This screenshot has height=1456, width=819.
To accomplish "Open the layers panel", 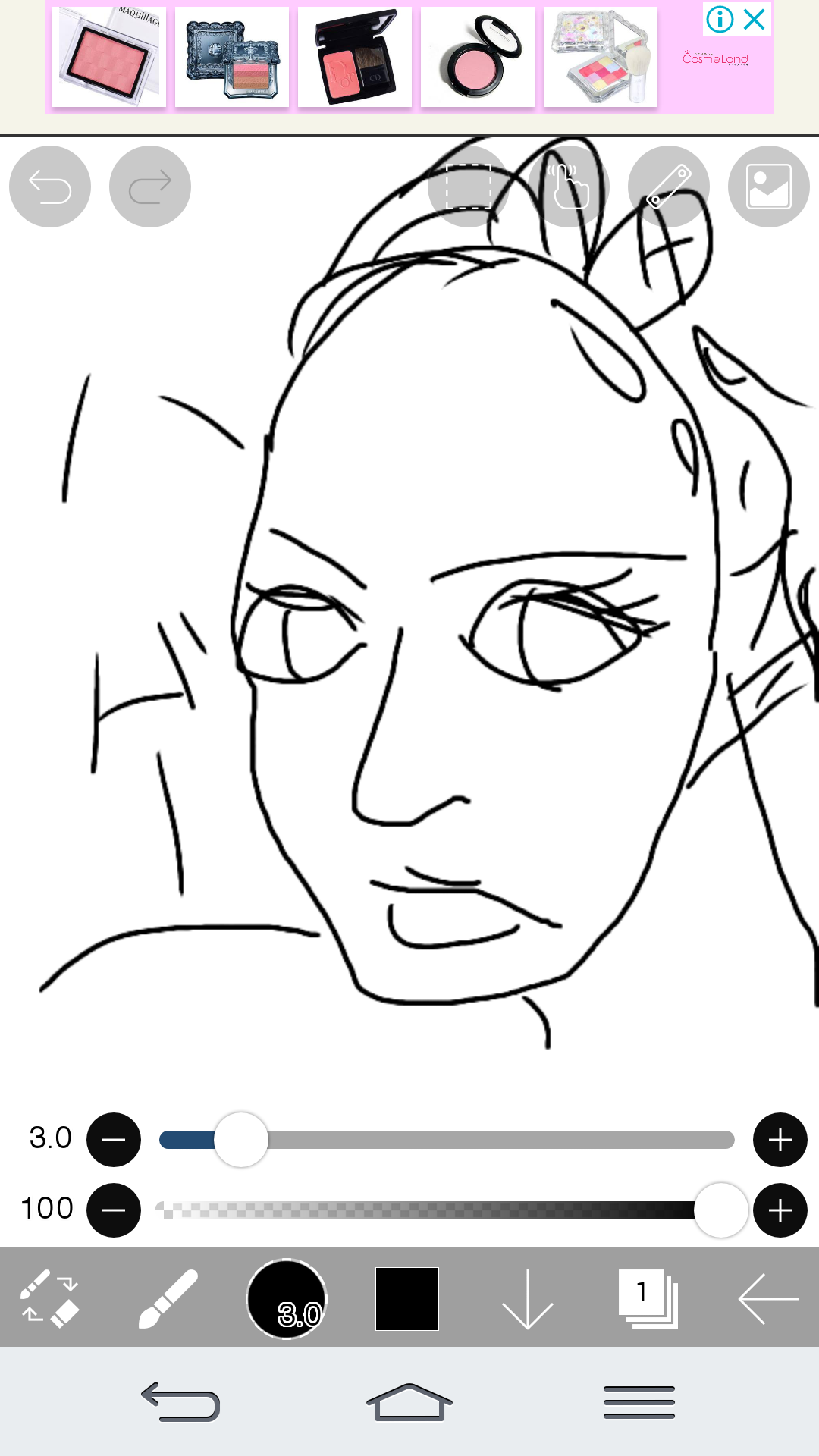I will tap(648, 1299).
